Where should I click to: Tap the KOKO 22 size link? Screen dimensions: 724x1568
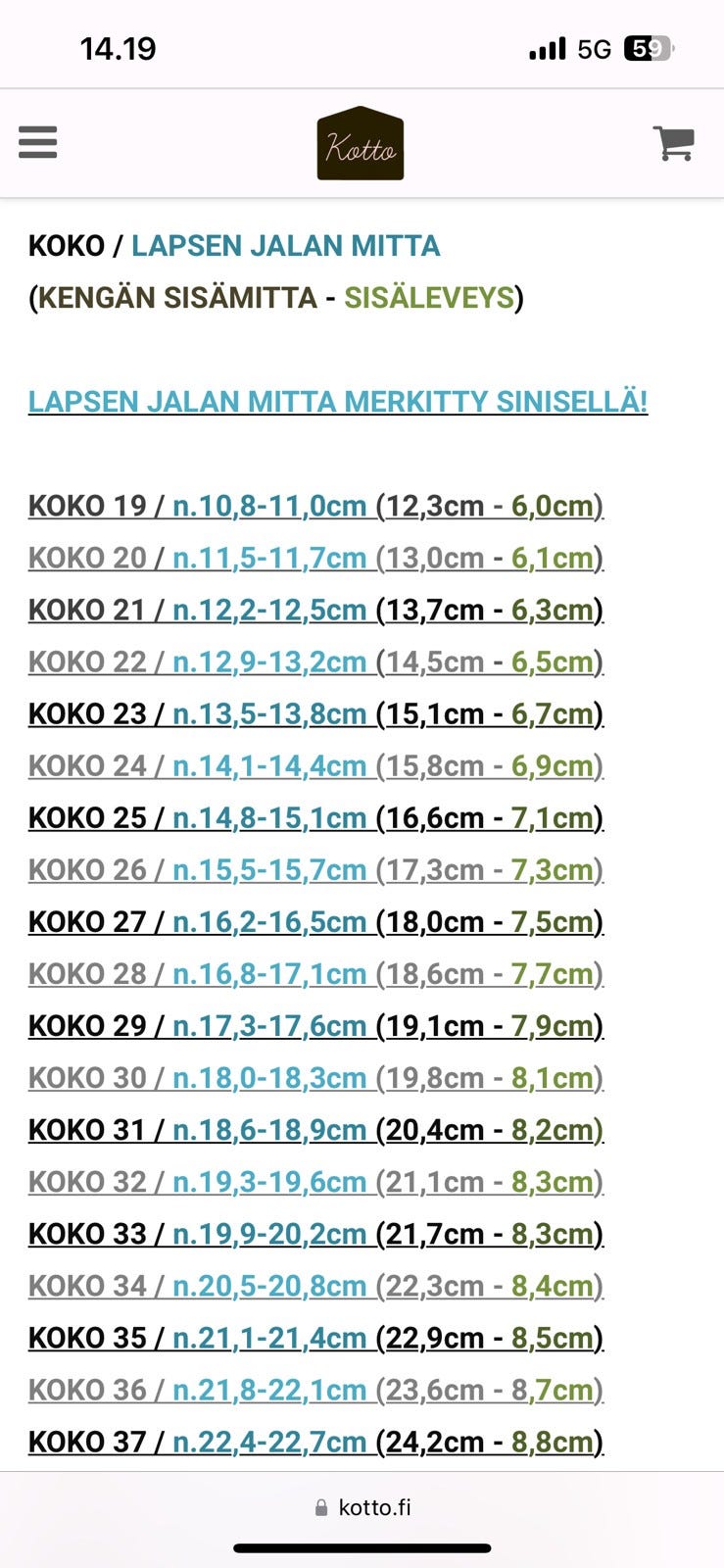coord(315,662)
